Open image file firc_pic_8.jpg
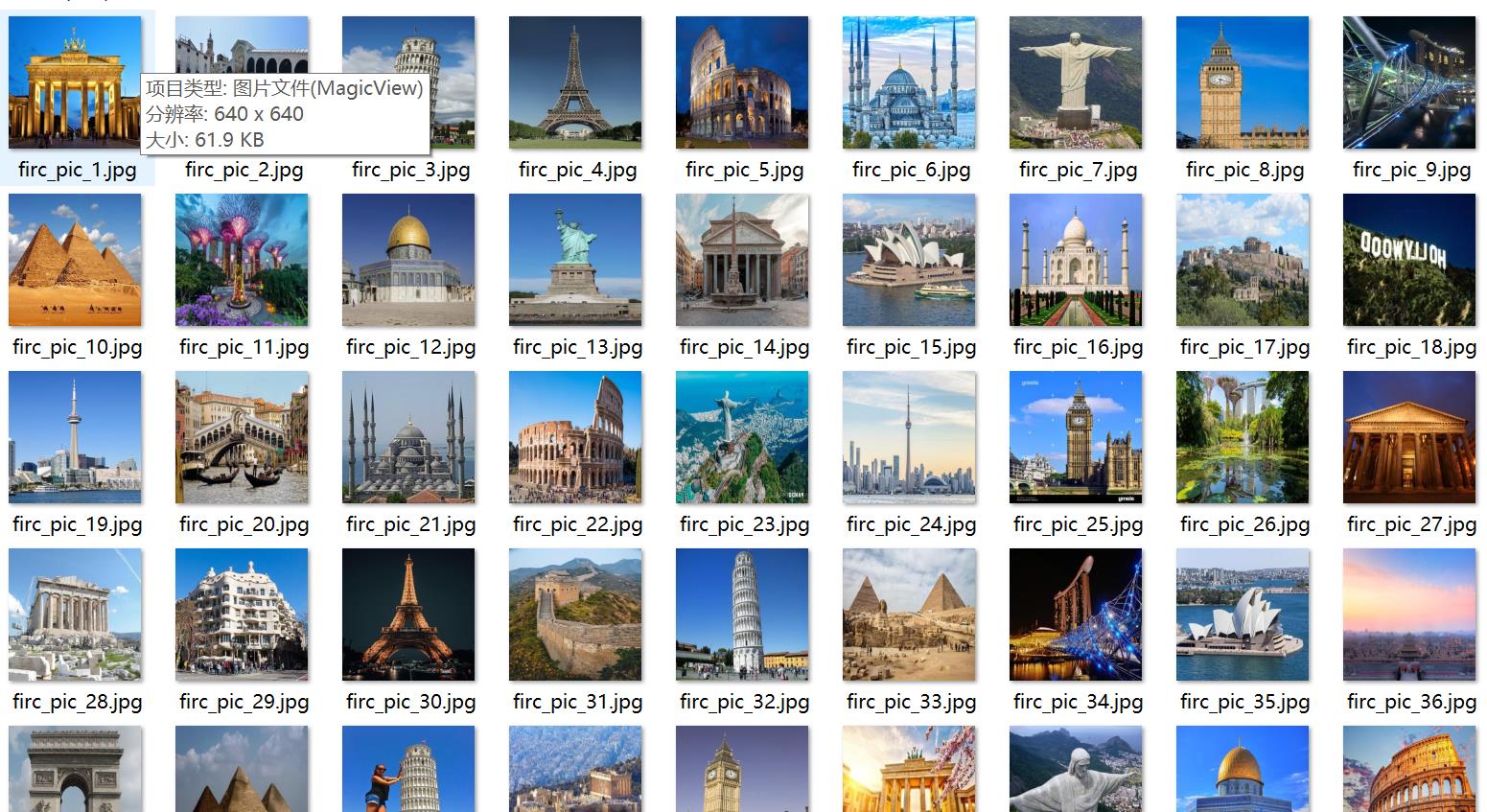Image resolution: width=1487 pixels, height=812 pixels. (x=1243, y=82)
